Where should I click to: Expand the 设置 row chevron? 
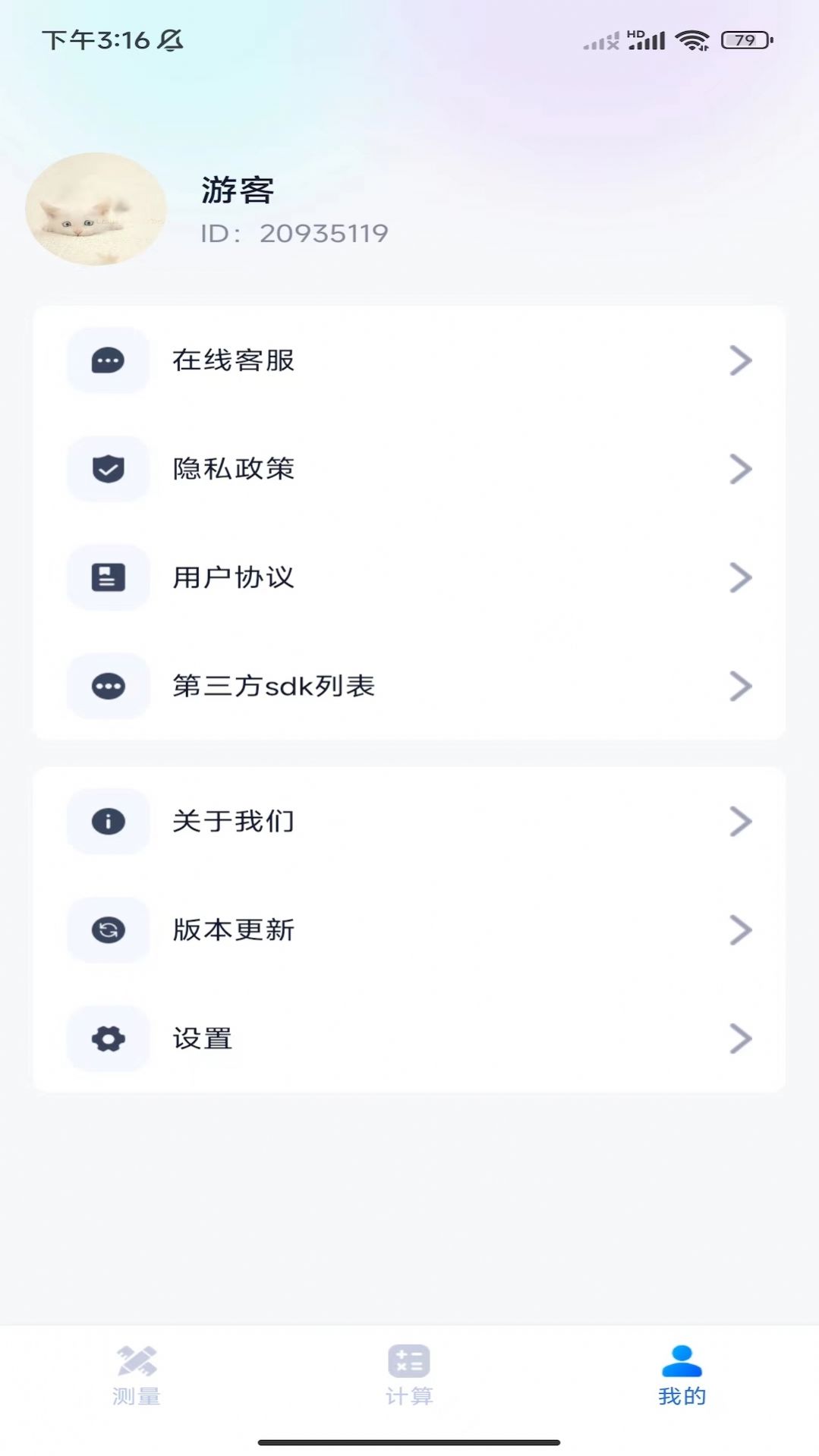(739, 1039)
